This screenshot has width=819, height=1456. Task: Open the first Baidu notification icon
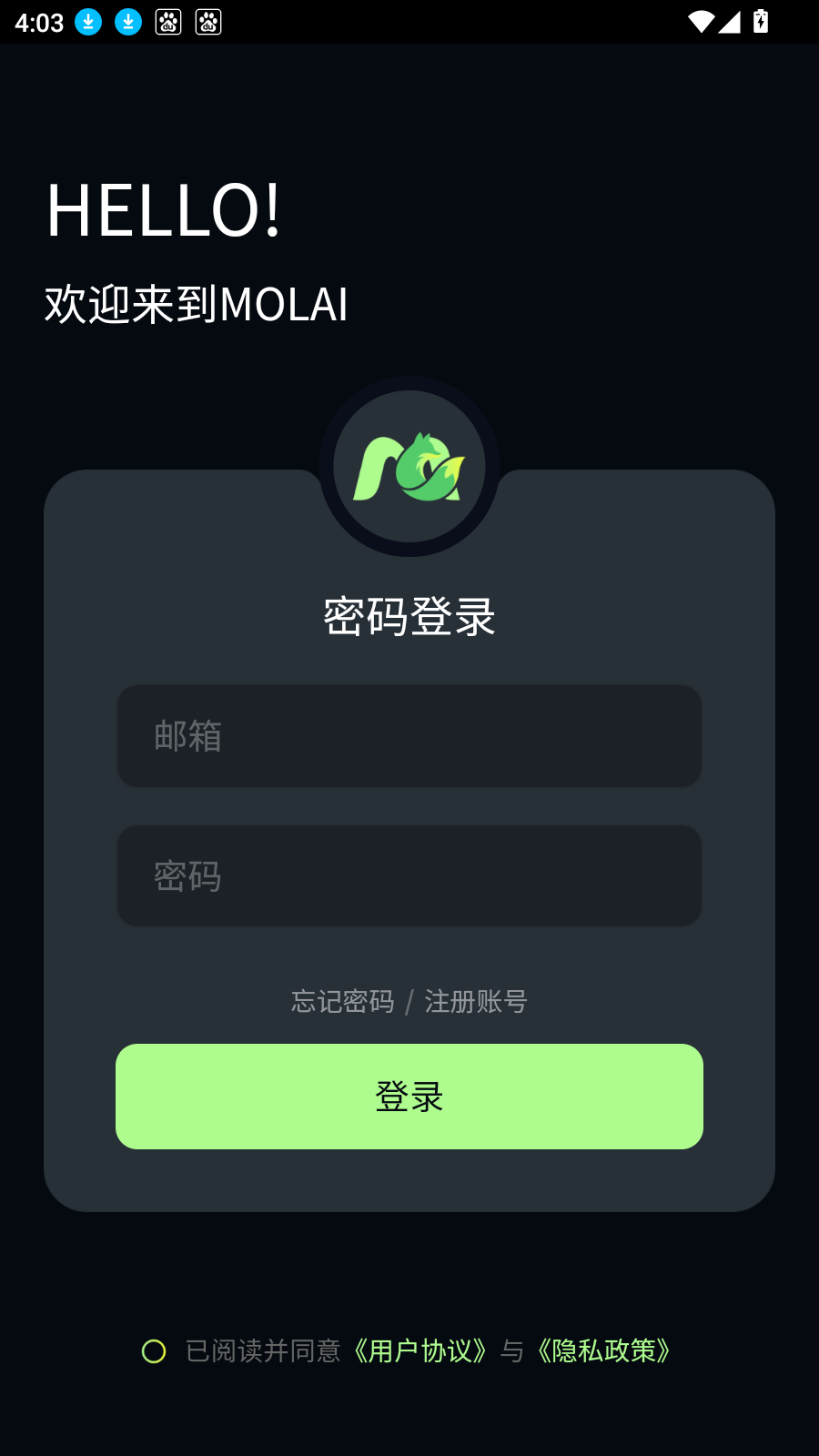pos(167,20)
